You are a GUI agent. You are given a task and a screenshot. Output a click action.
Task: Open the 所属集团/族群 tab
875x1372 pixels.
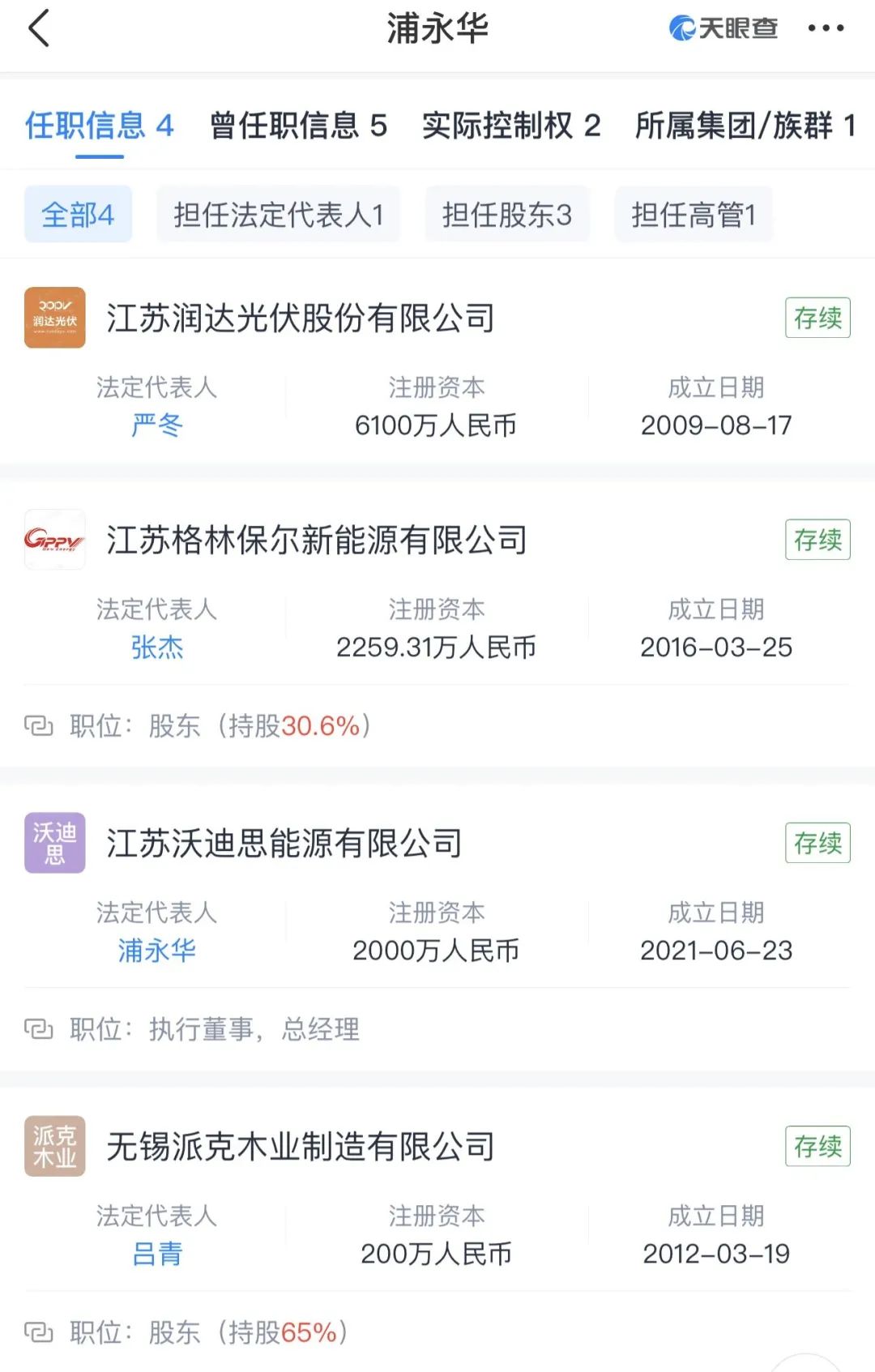[x=745, y=126]
